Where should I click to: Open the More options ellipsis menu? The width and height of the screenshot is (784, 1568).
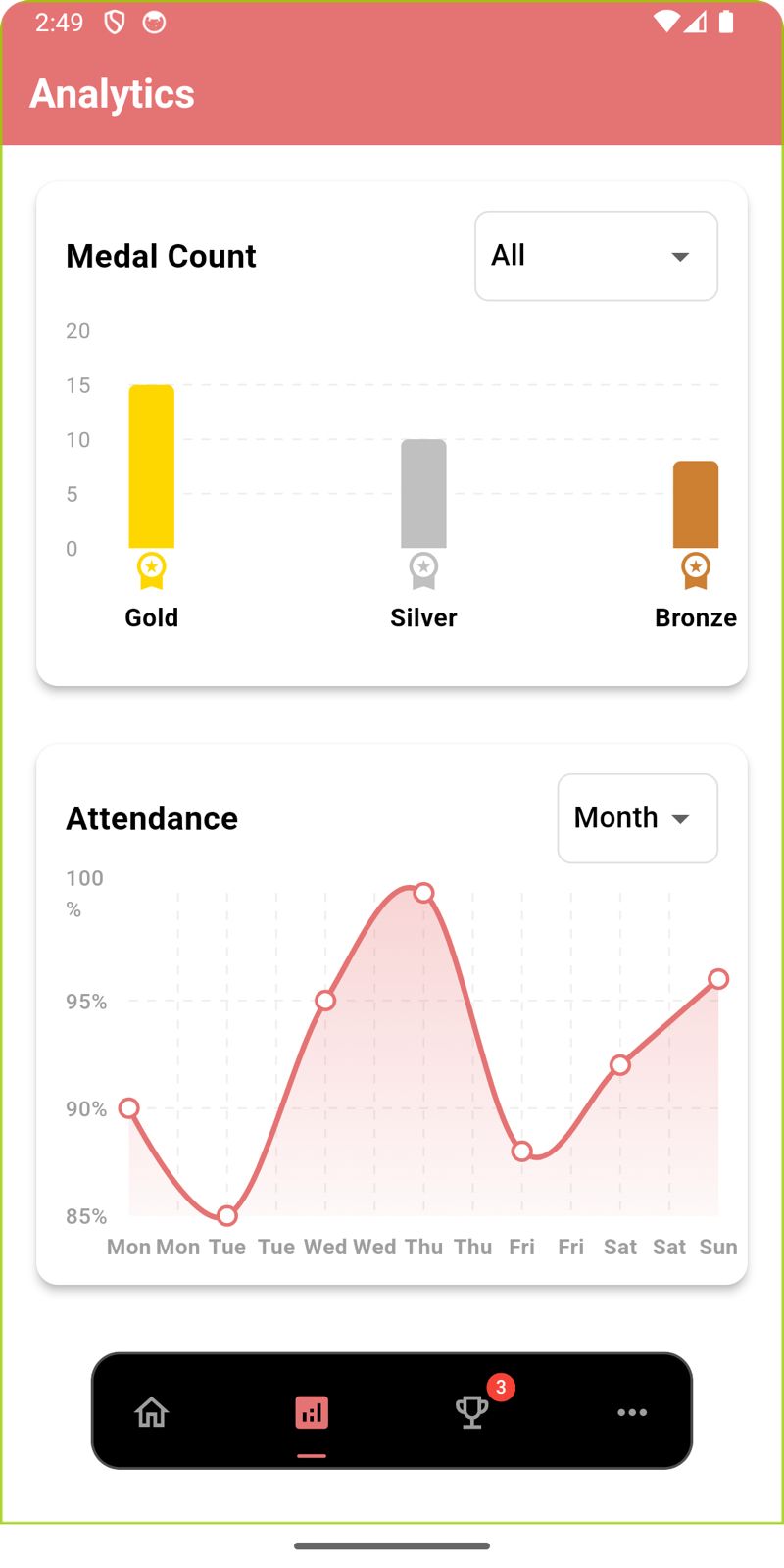[x=632, y=1412]
